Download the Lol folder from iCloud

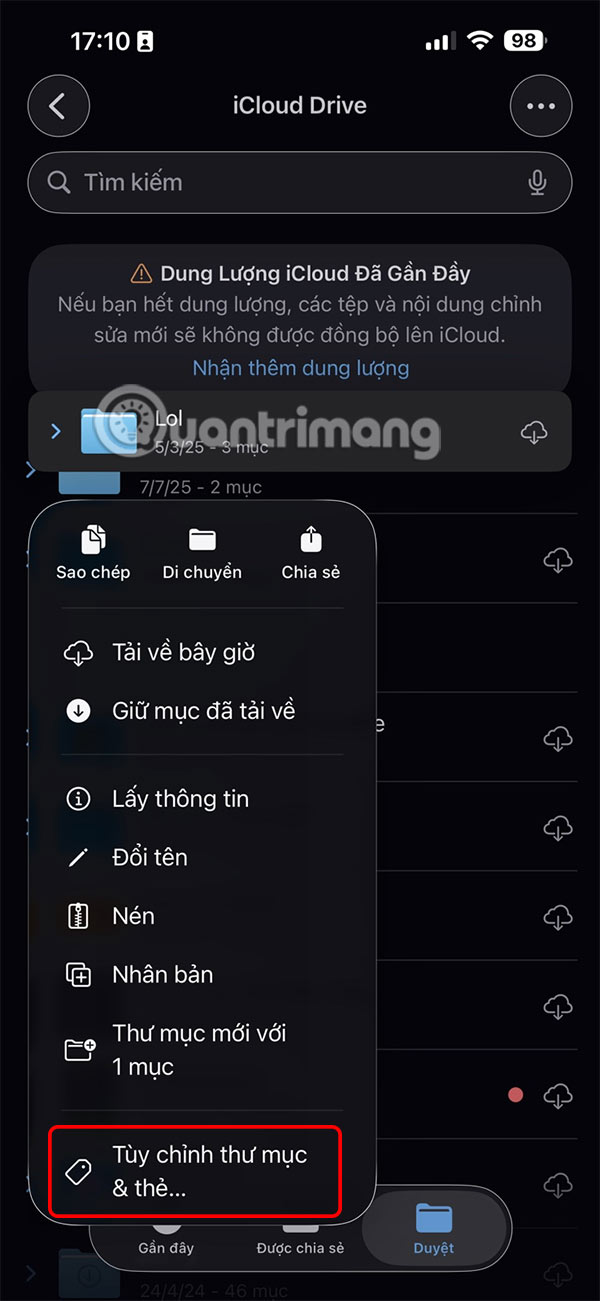tap(535, 432)
